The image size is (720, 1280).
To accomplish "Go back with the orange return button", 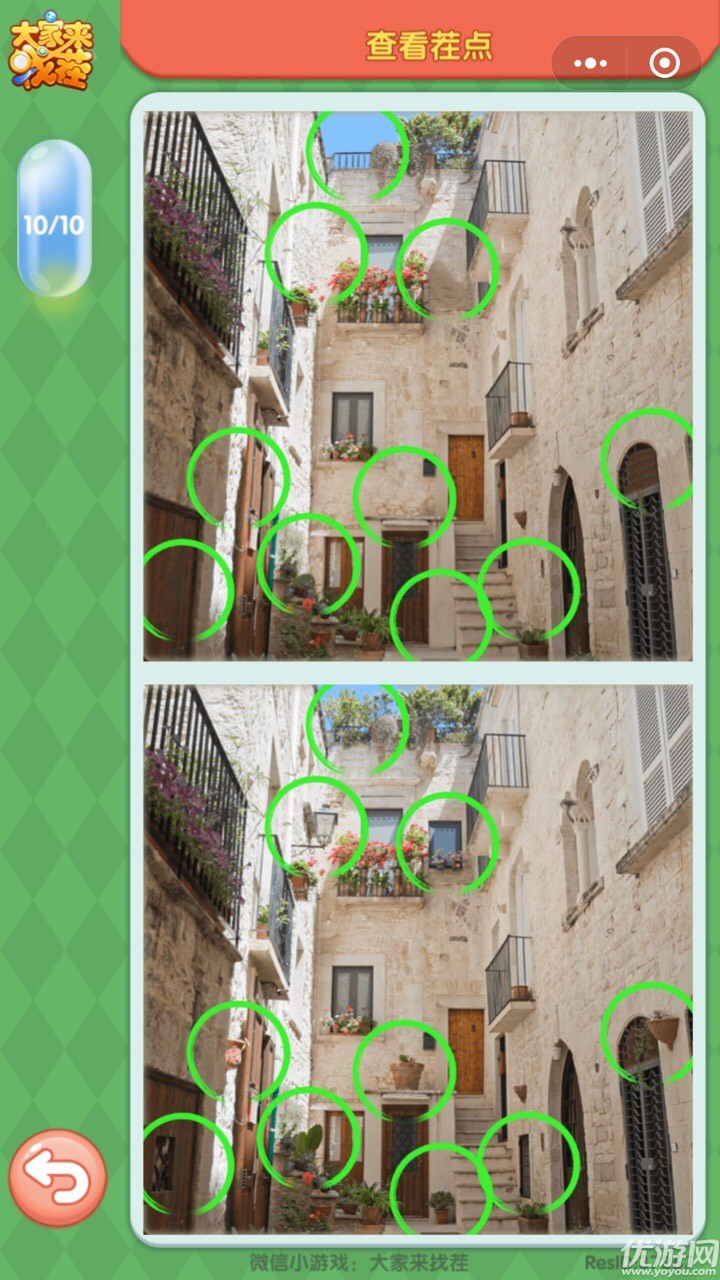I will pyautogui.click(x=57, y=1178).
